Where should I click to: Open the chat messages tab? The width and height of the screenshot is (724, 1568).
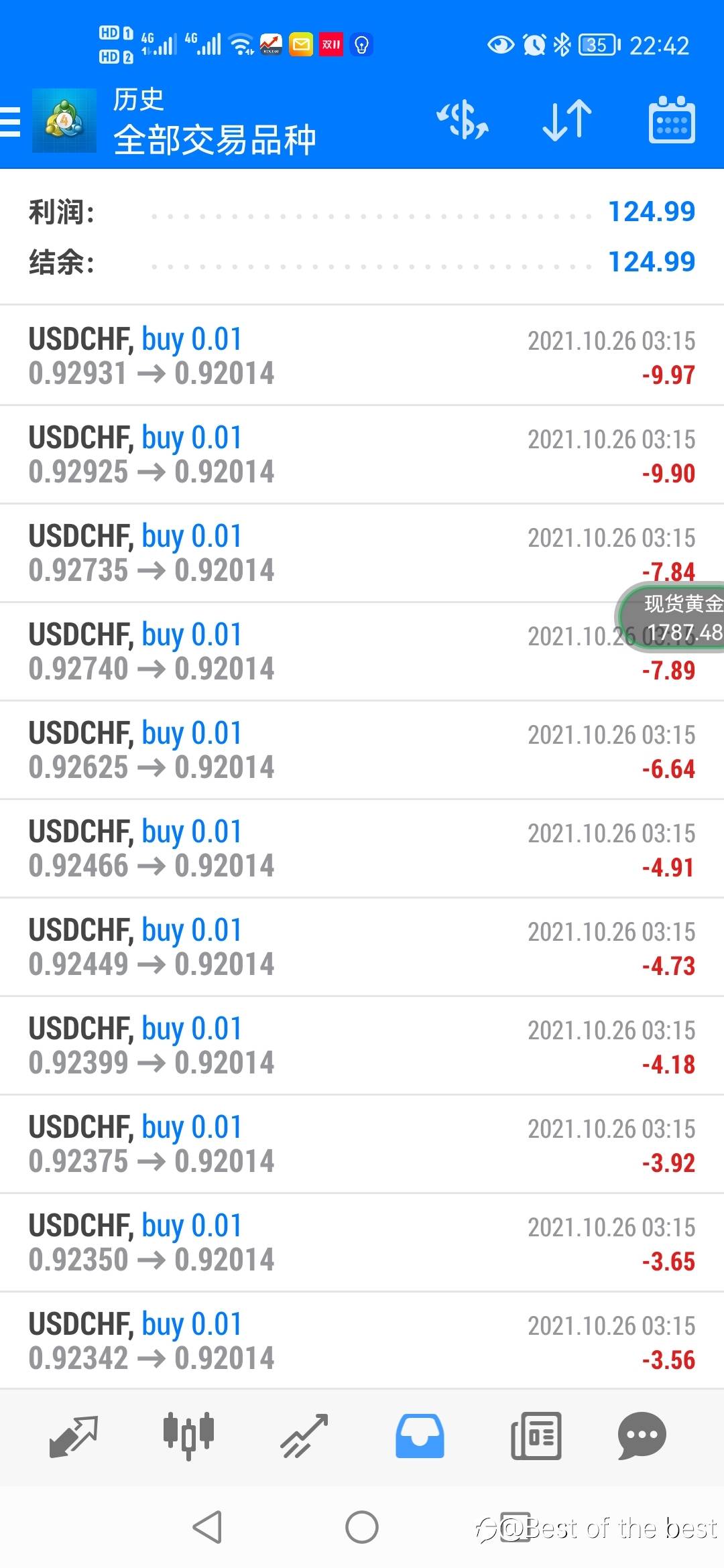(x=642, y=1436)
